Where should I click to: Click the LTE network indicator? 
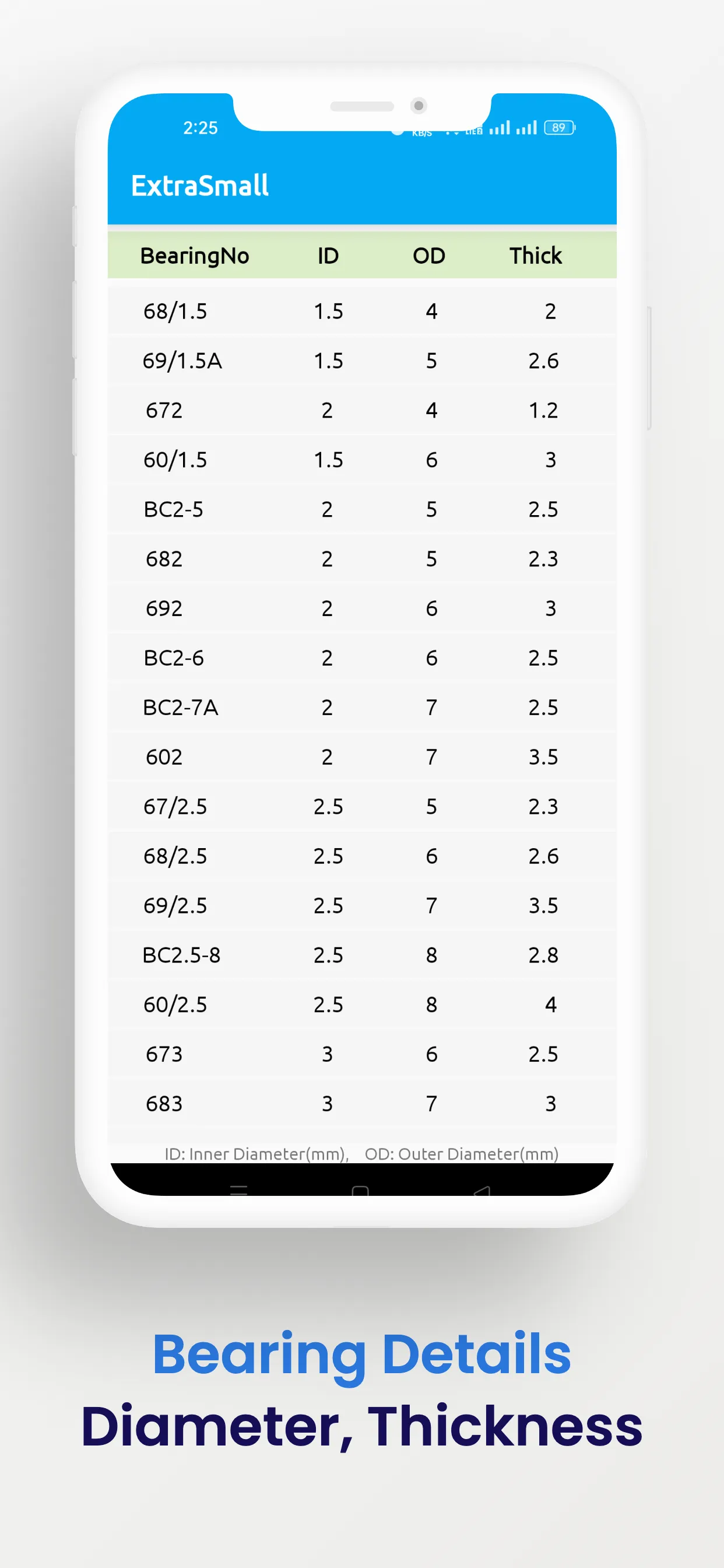[473, 130]
